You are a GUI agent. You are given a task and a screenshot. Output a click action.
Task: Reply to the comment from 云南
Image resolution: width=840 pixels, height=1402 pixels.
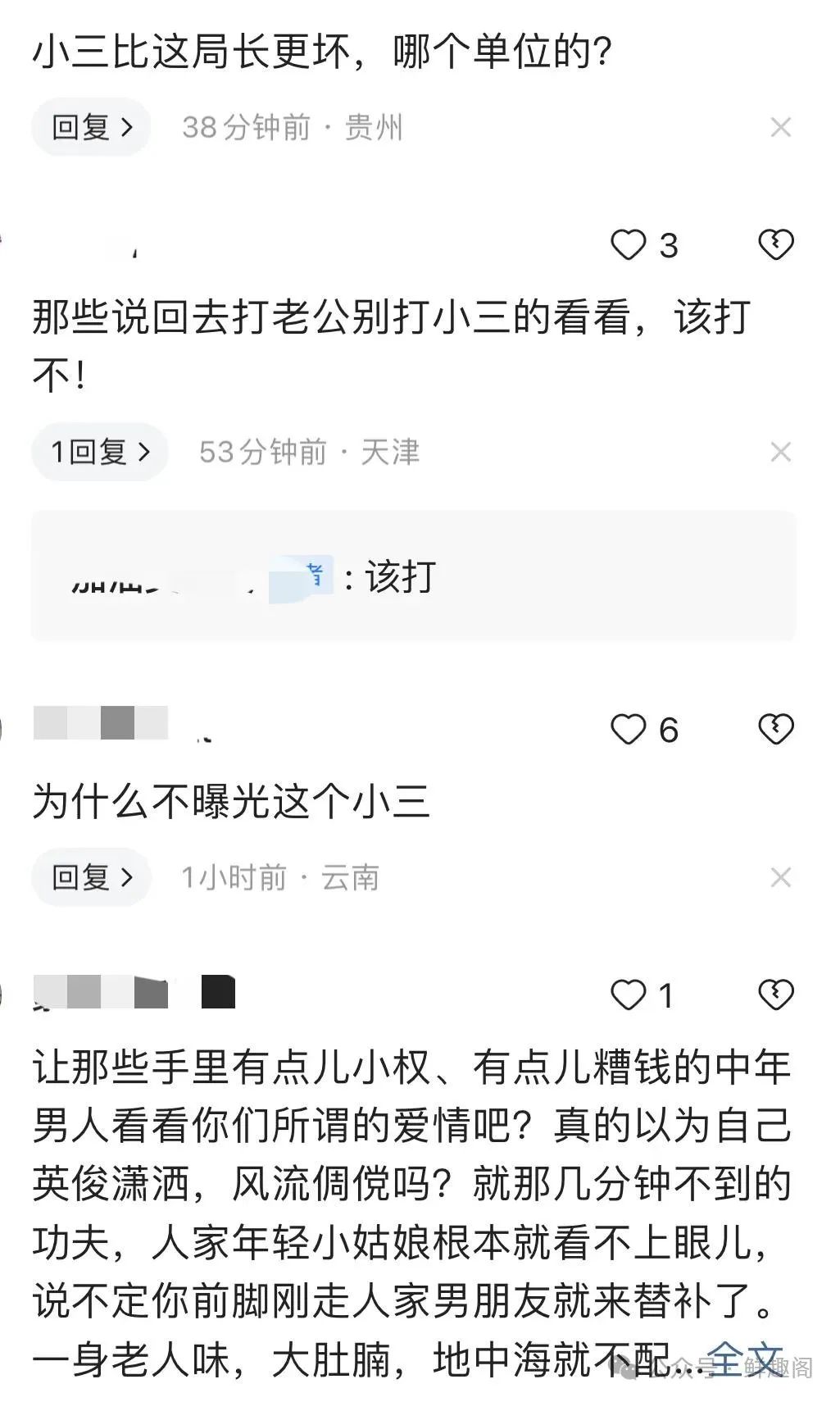click(x=91, y=877)
